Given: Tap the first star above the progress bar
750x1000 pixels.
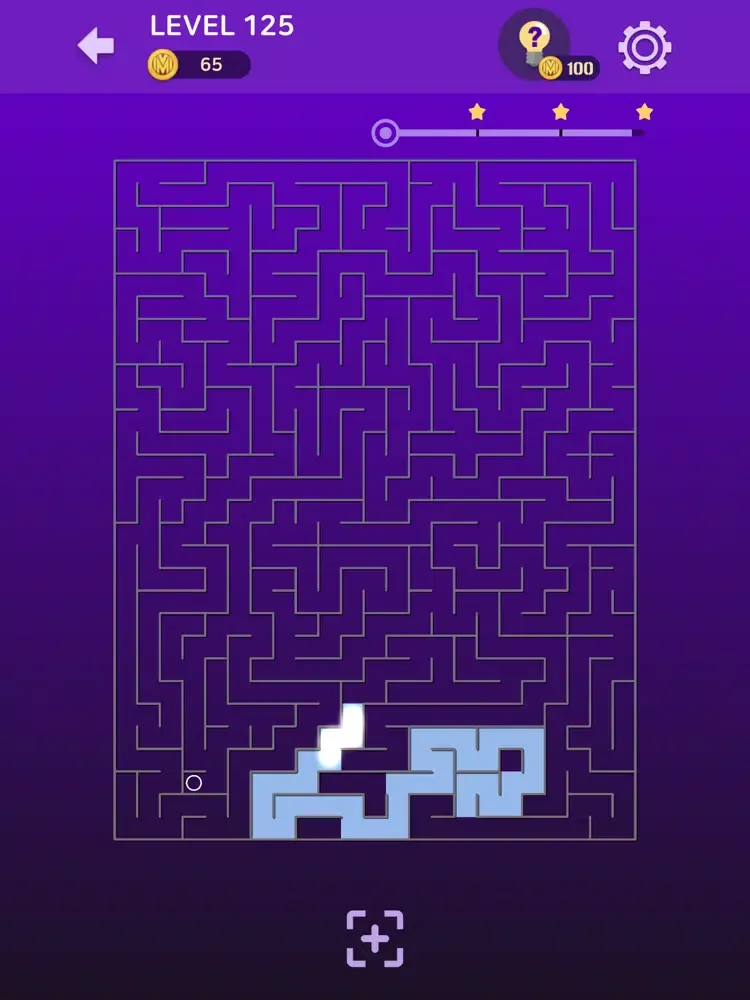Looking at the screenshot, I should (x=477, y=112).
